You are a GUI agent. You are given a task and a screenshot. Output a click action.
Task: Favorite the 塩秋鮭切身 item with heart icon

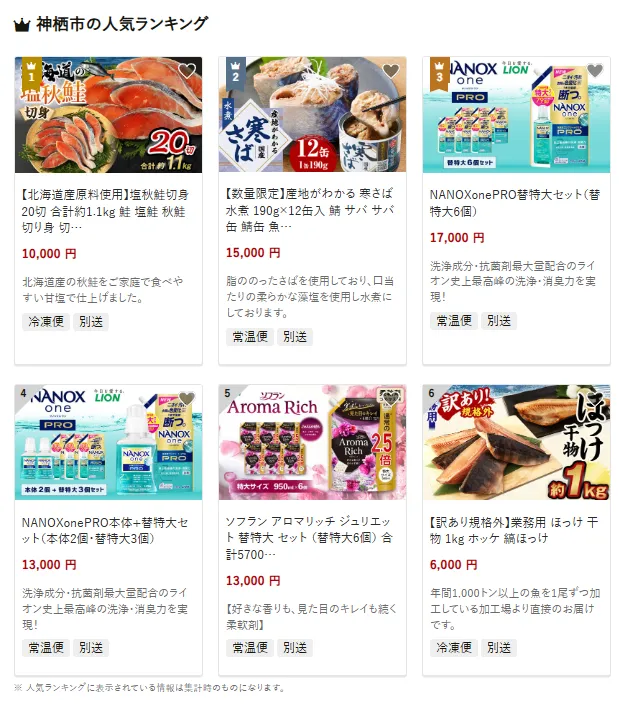[186, 71]
